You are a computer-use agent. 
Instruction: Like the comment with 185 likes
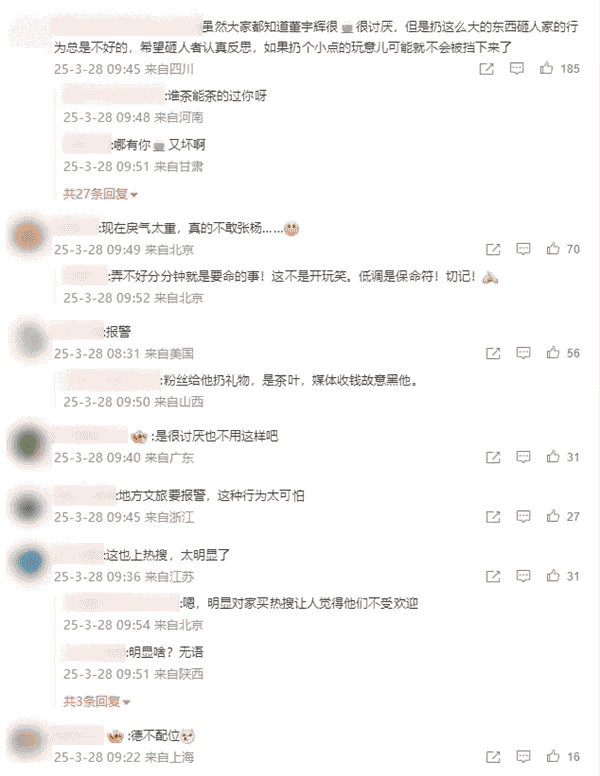[x=546, y=69]
